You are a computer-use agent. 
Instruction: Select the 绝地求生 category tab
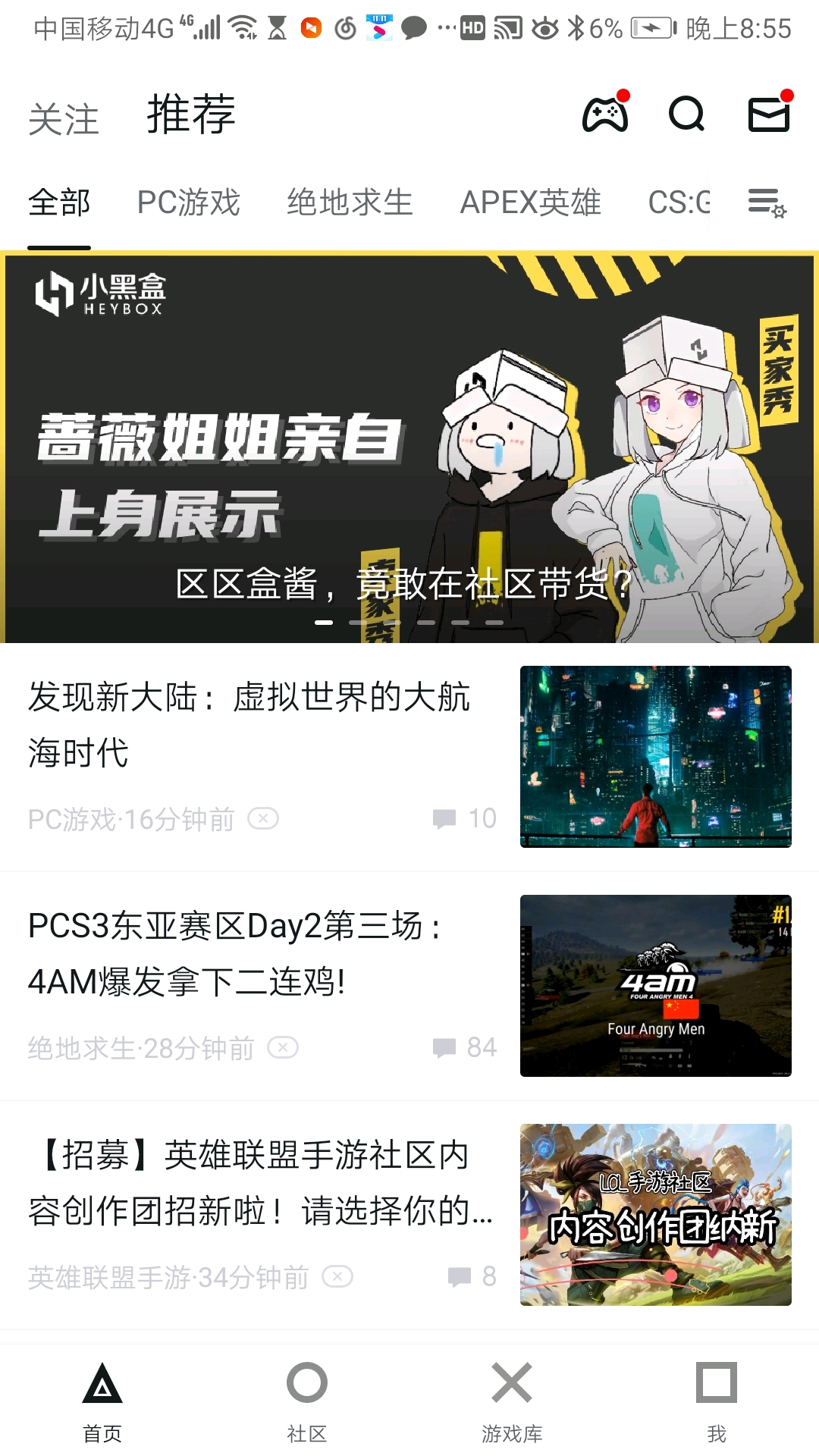pyautogui.click(x=350, y=202)
